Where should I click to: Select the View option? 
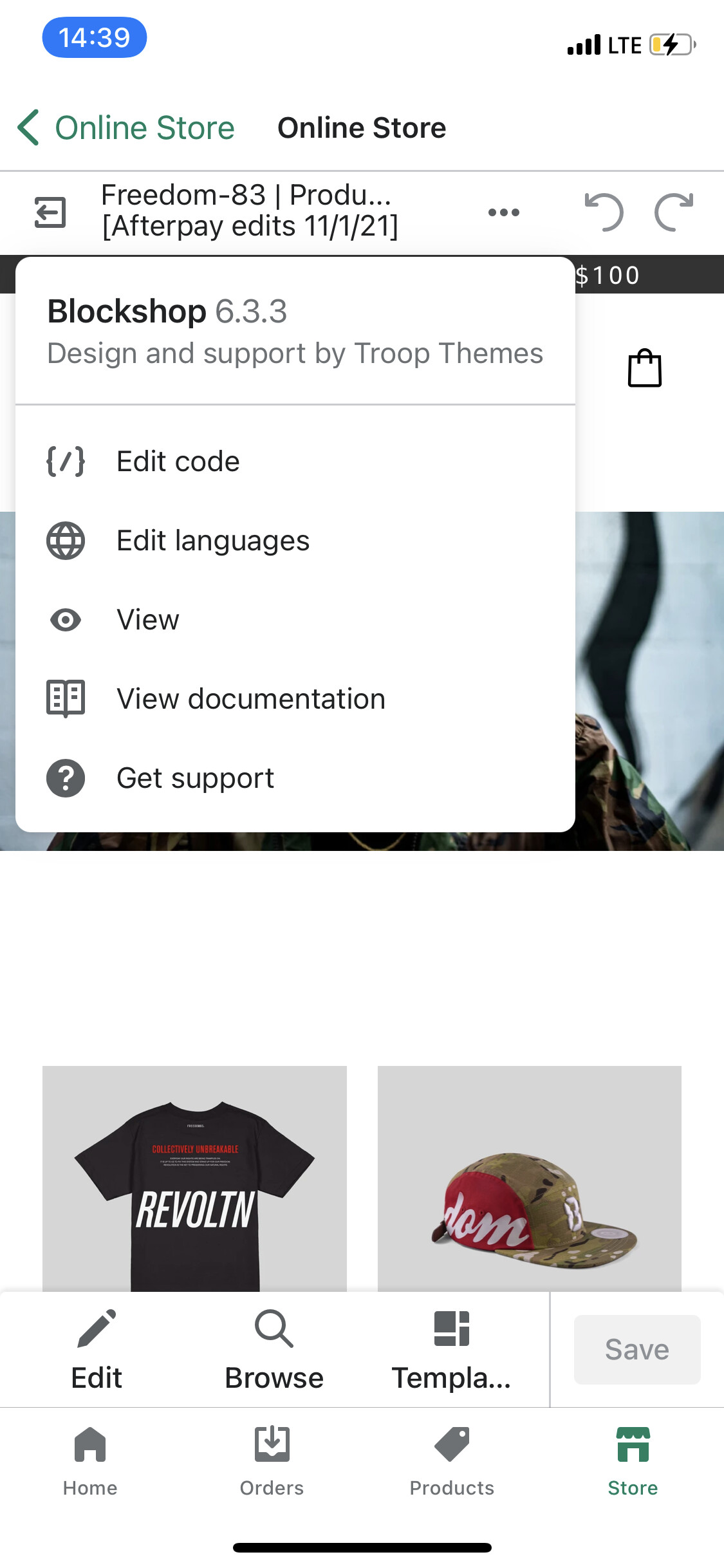[148, 620]
